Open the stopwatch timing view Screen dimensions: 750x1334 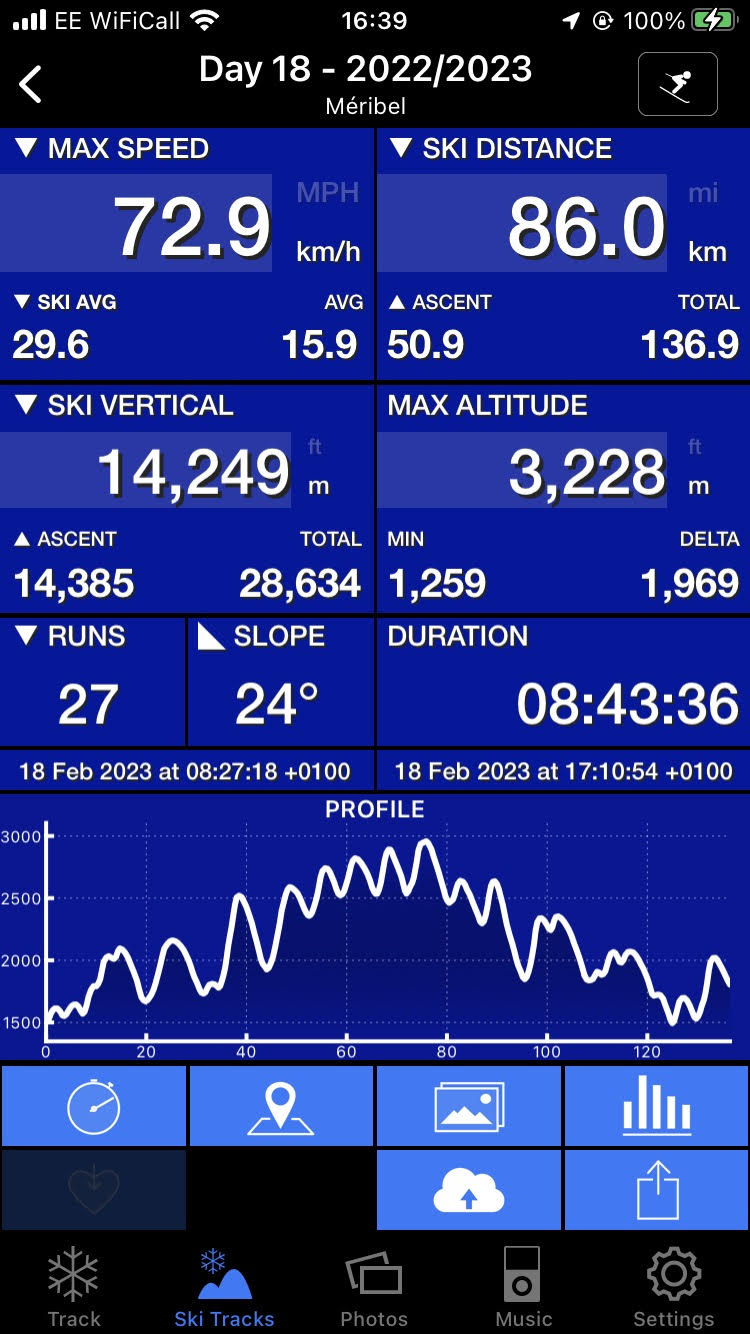[x=94, y=1106]
